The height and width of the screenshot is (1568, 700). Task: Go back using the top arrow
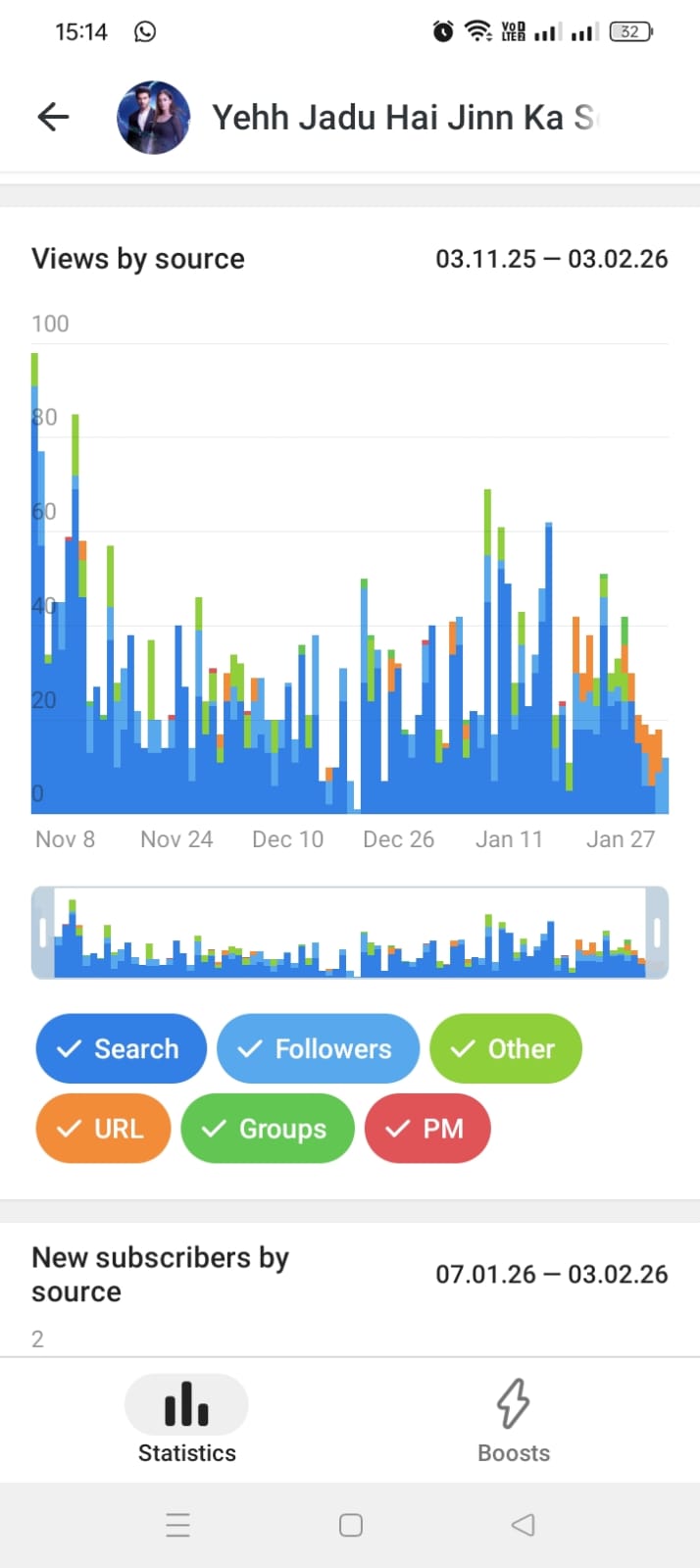tap(54, 118)
